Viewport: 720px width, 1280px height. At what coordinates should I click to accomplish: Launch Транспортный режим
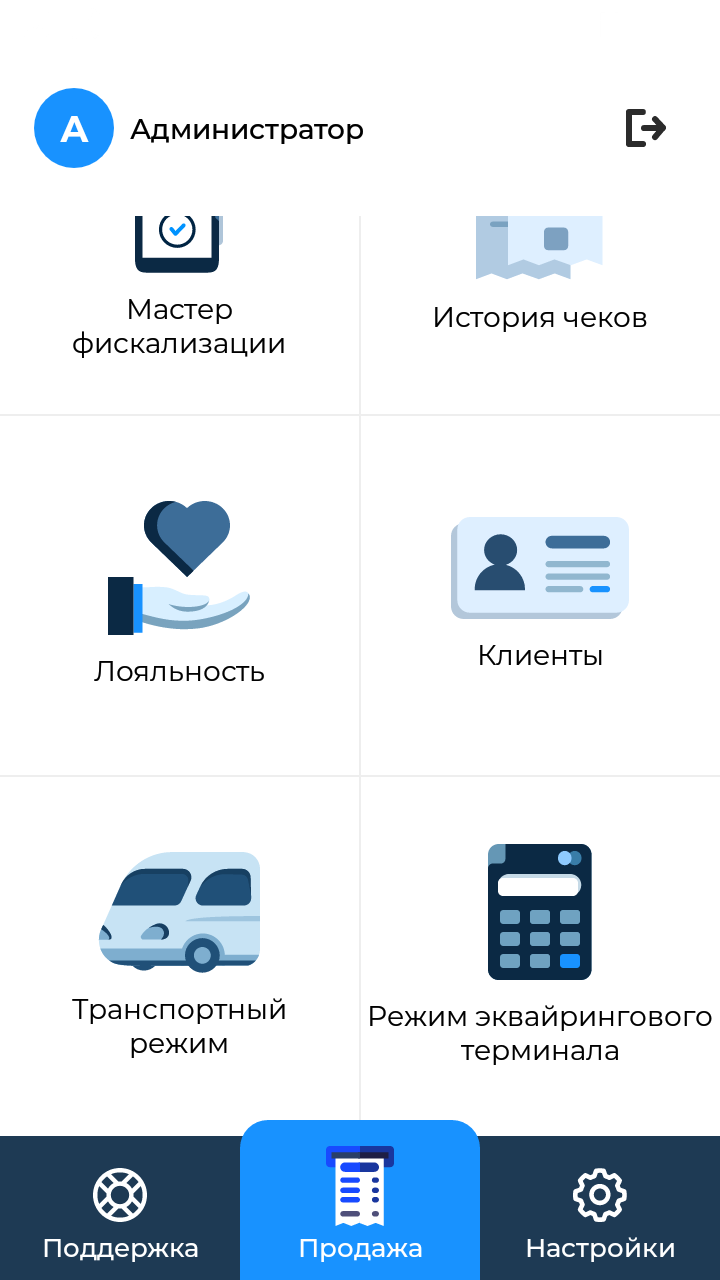(179, 956)
